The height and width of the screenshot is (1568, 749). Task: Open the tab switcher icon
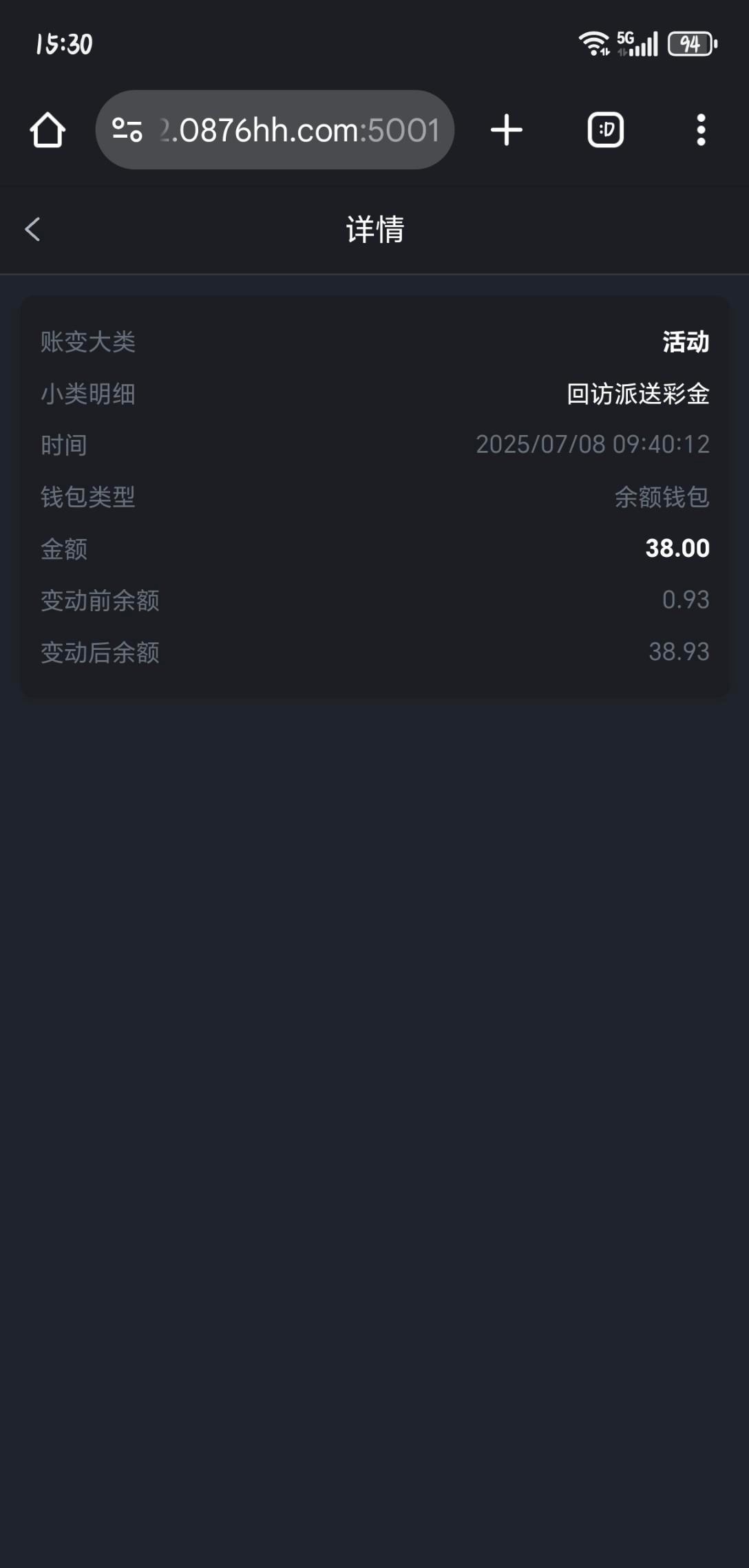coord(605,130)
